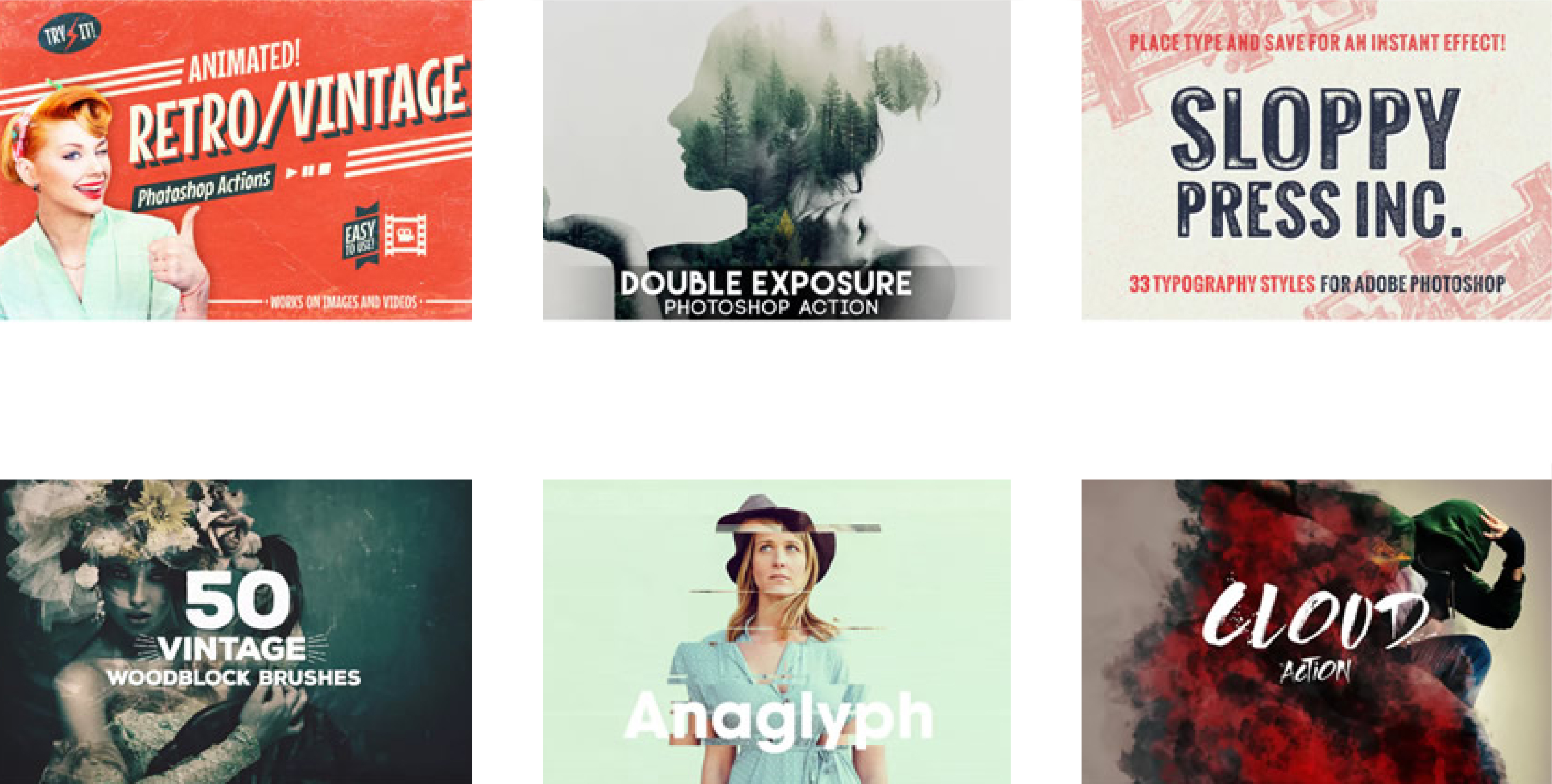Open the Double Exposure Photoshop Action tile
Image resolution: width=1552 pixels, height=784 pixels.
[776, 160]
